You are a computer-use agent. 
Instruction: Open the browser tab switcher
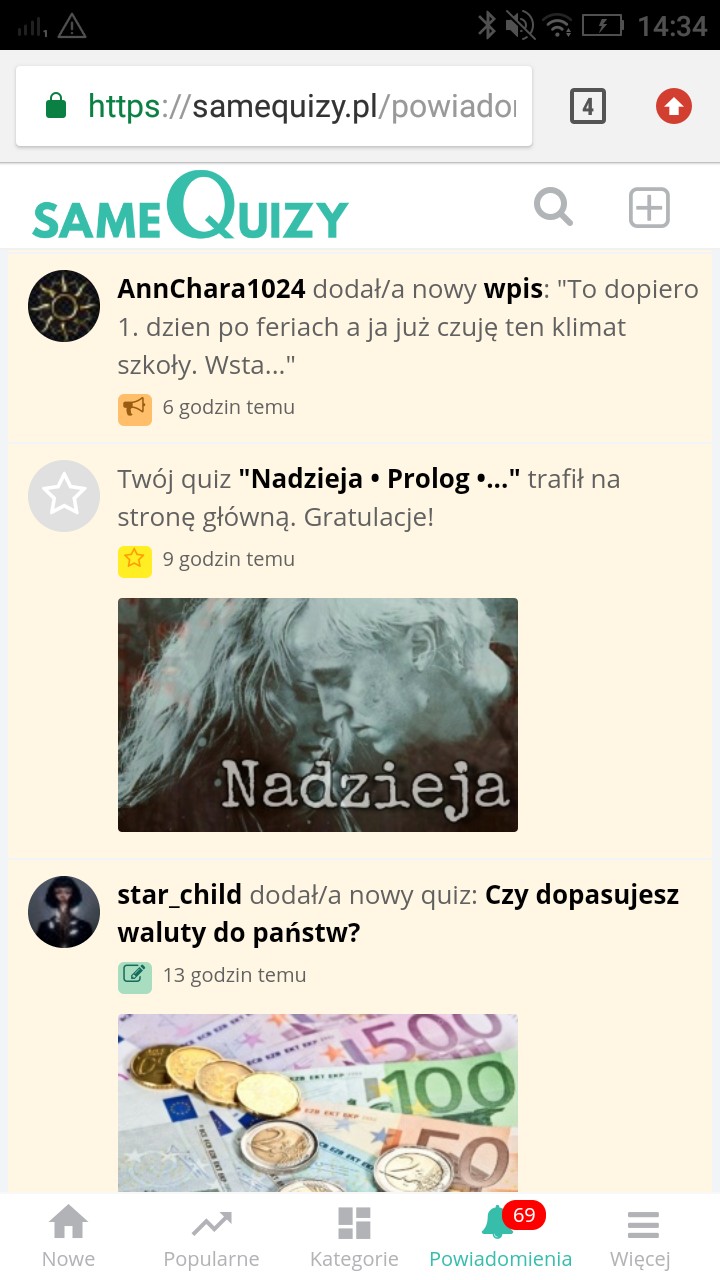588,106
